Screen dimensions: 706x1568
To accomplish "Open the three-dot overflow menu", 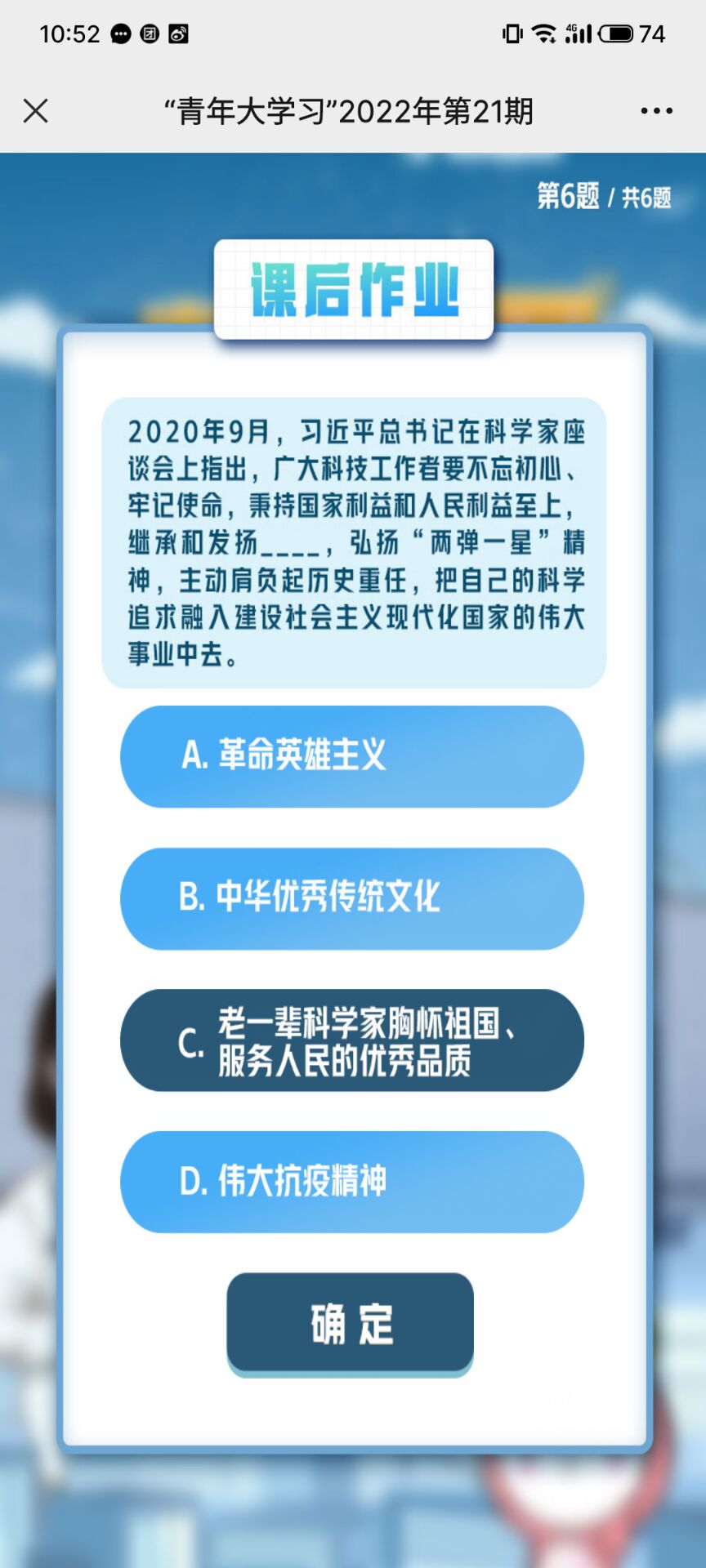I will (x=656, y=111).
